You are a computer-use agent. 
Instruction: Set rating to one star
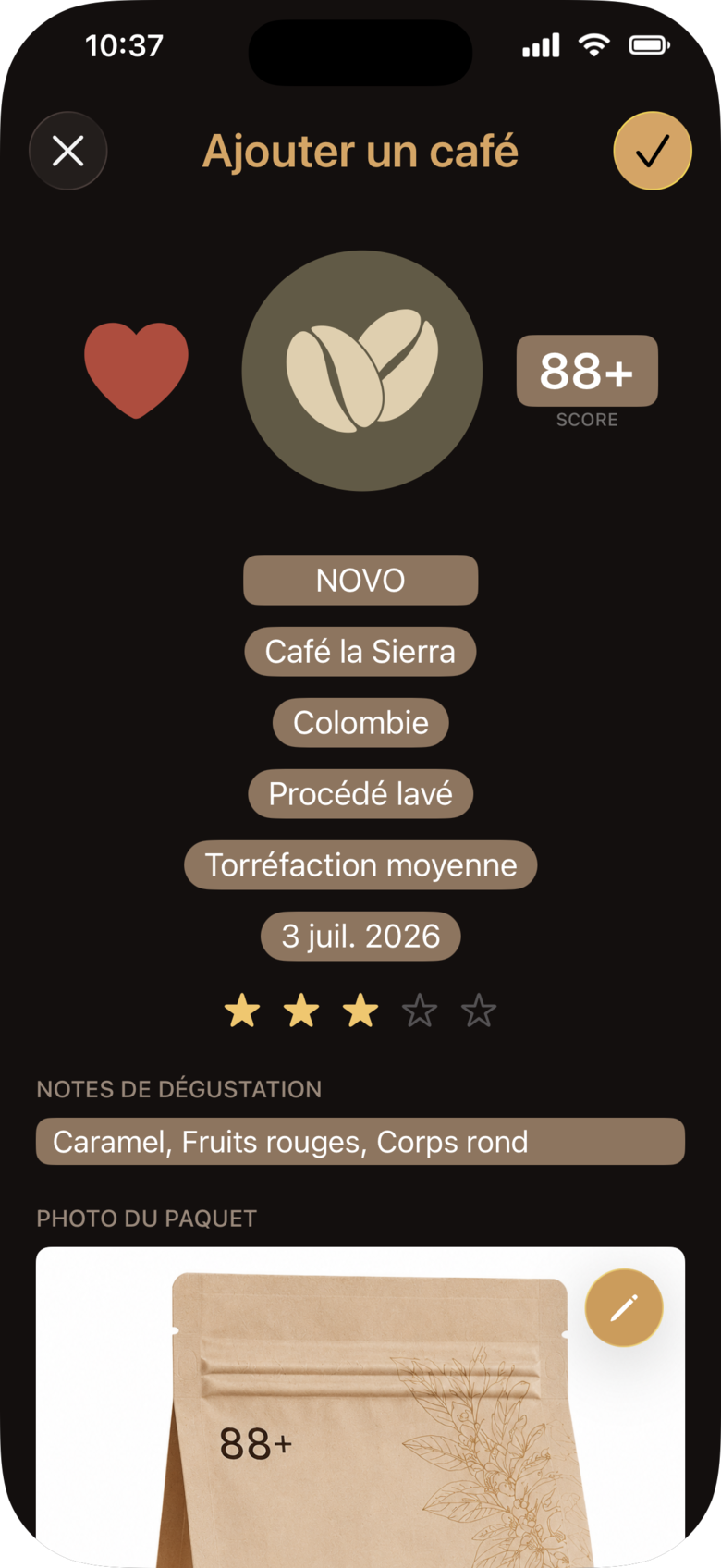(x=242, y=1011)
